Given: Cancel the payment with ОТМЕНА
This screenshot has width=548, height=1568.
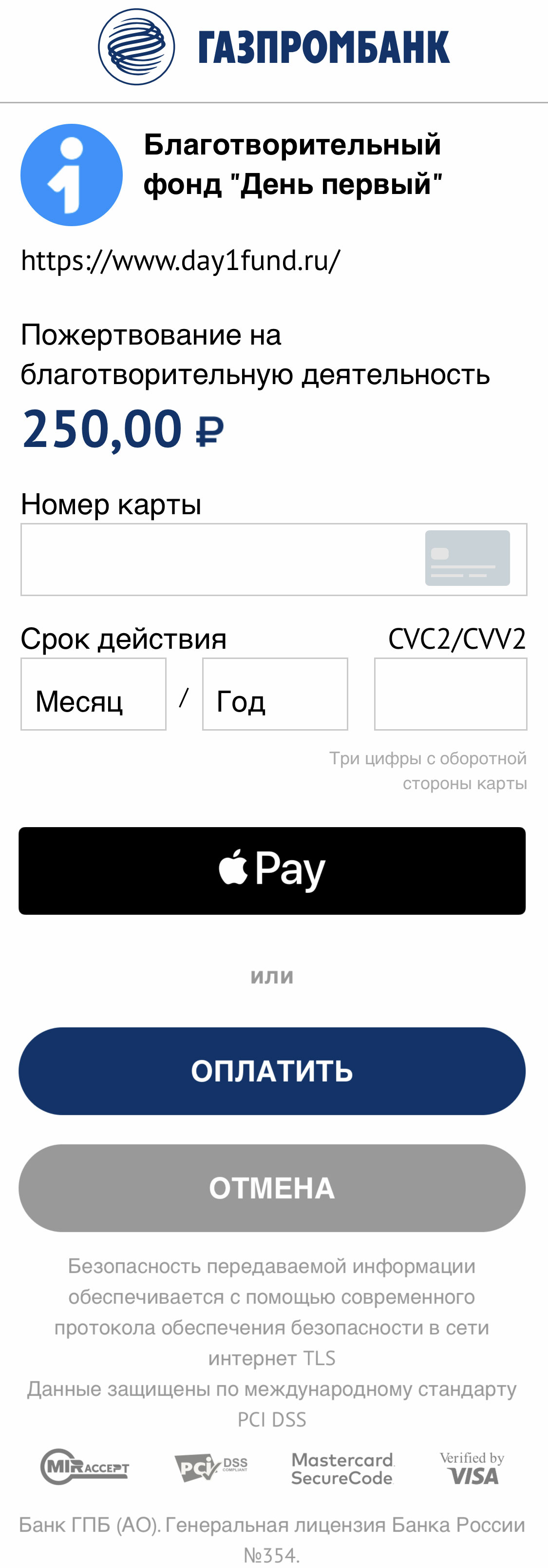Looking at the screenshot, I should pyautogui.click(x=272, y=1187).
